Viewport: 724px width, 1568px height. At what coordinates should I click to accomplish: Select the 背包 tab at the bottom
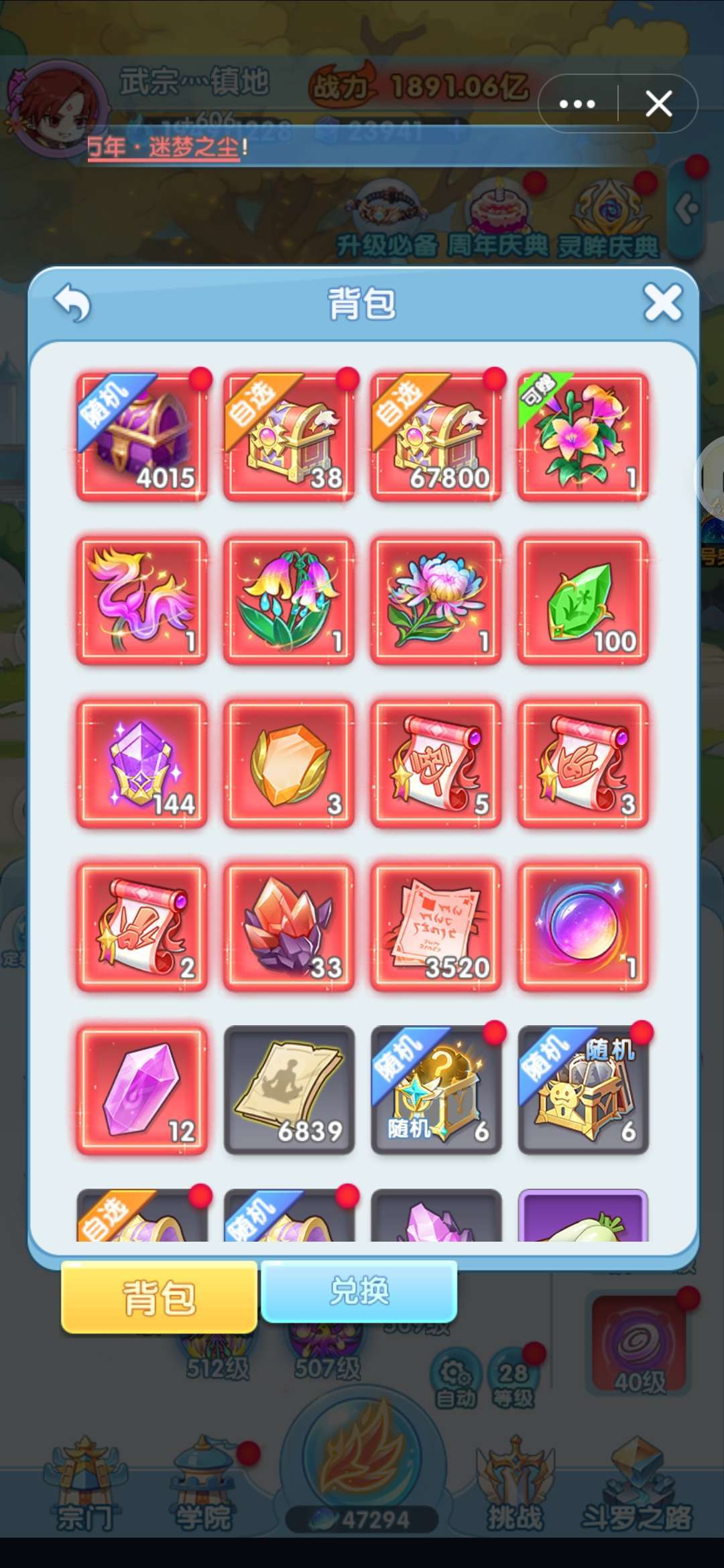tap(159, 1297)
